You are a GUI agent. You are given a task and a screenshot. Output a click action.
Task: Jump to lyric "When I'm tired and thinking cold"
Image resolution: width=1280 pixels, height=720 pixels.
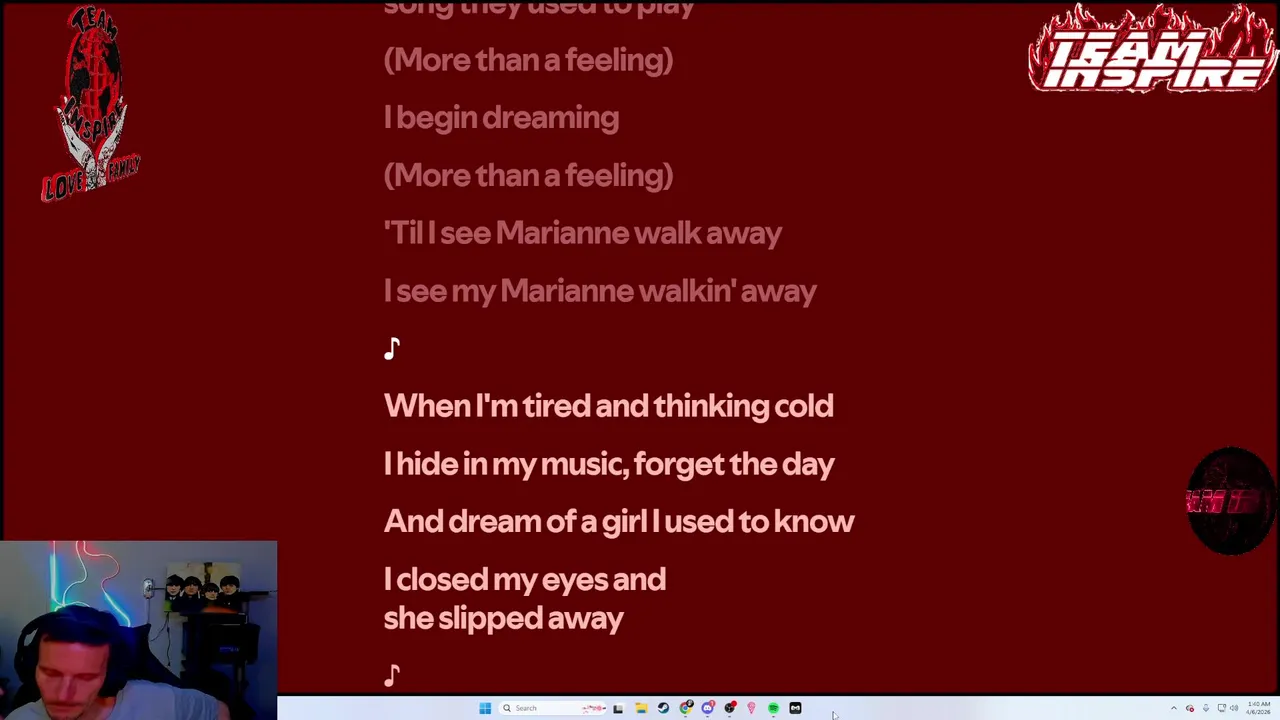point(608,406)
